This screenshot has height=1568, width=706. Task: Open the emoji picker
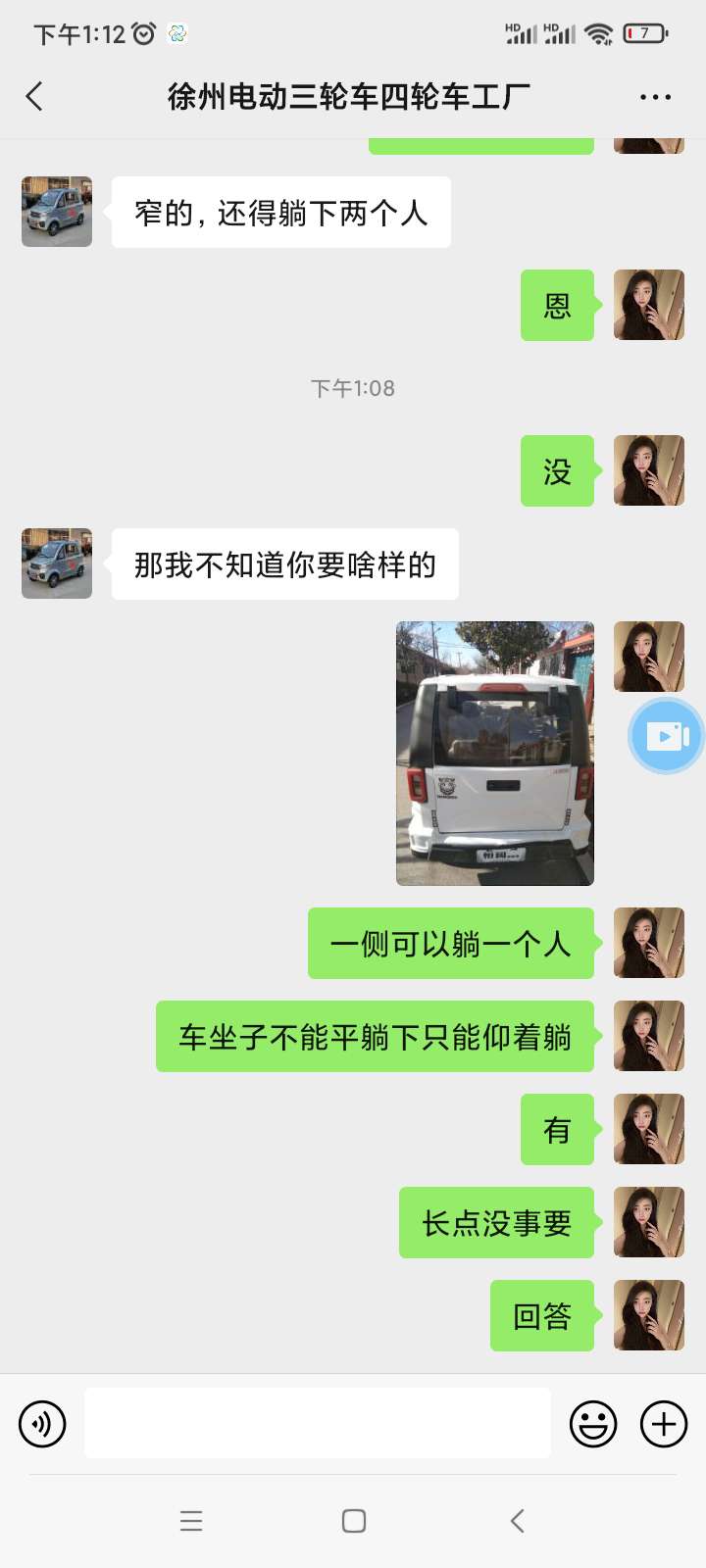[593, 1423]
